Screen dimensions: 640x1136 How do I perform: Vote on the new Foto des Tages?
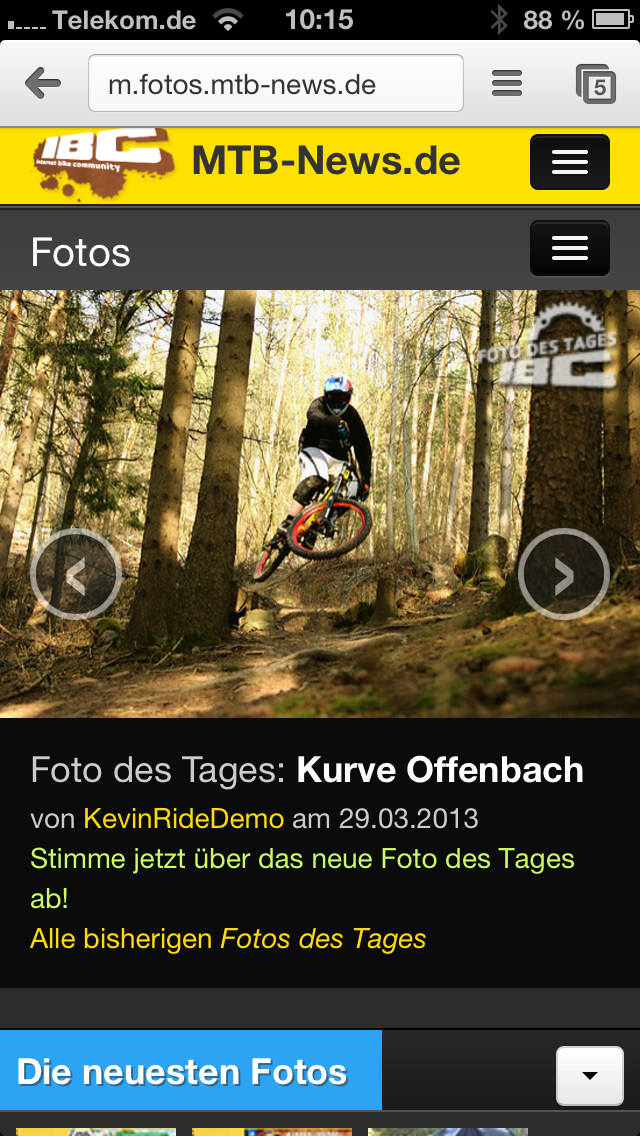(x=302, y=879)
